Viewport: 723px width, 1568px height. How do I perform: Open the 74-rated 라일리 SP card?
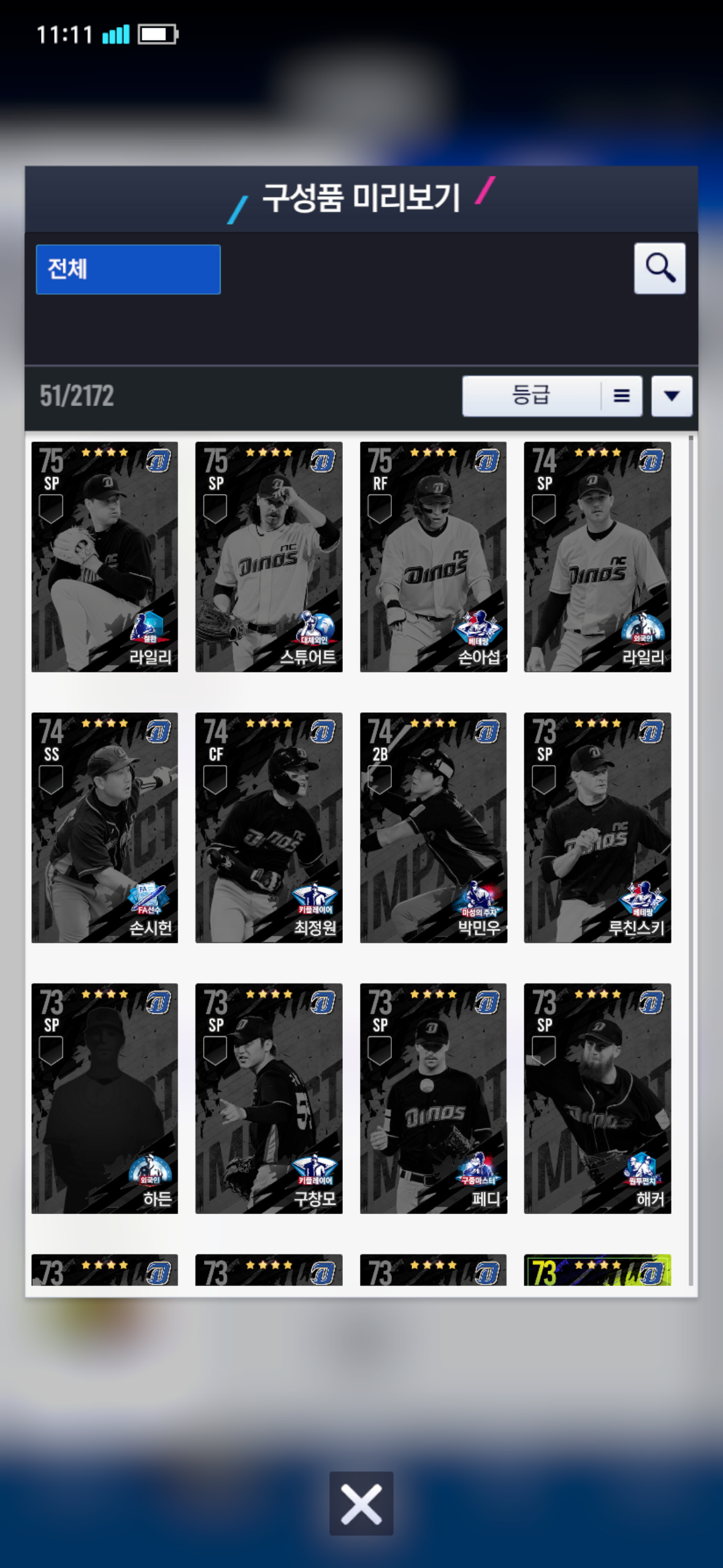597,556
